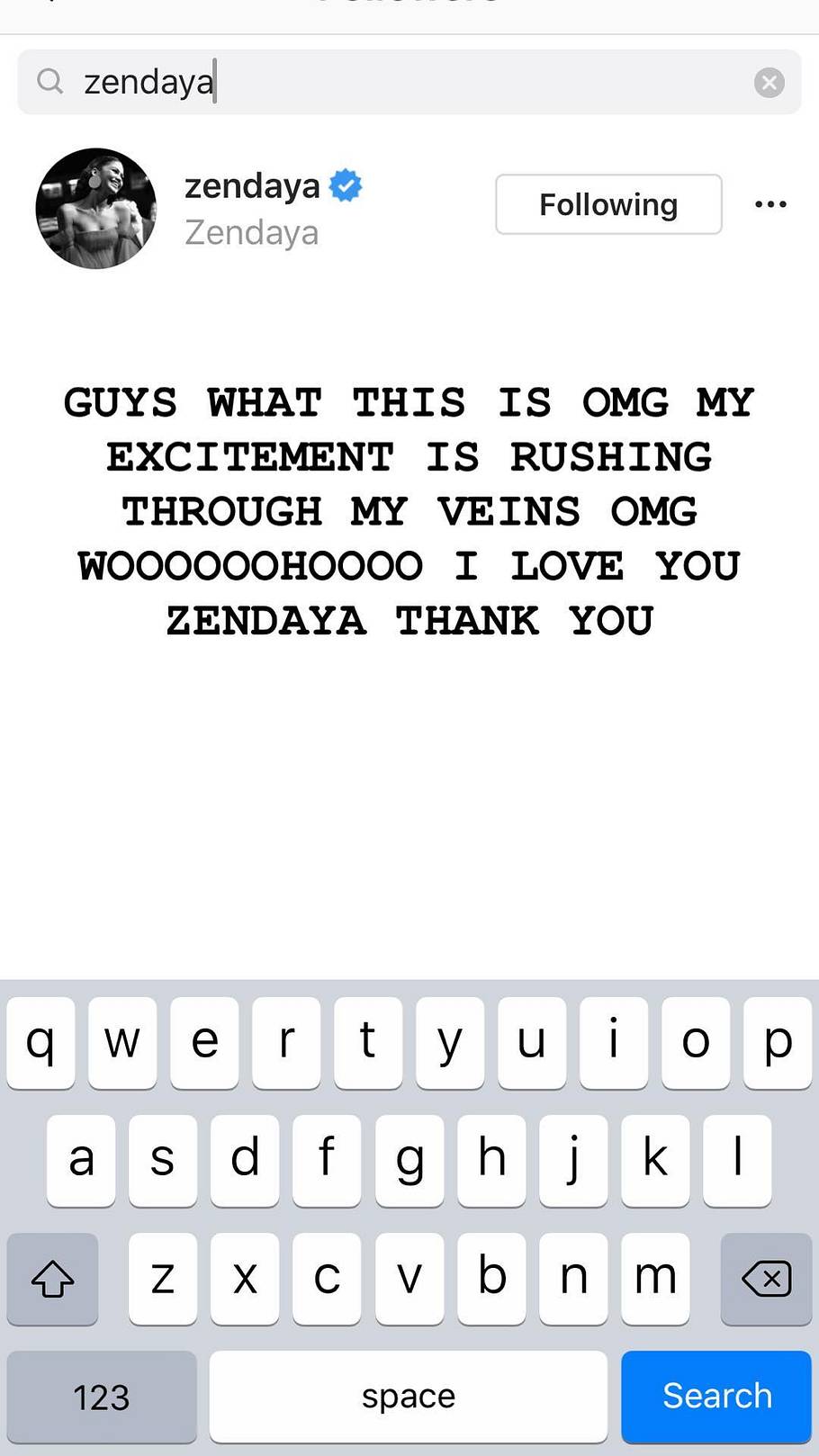The image size is (819, 1456).
Task: Tap the search field containing zendaya
Action: coord(396,83)
